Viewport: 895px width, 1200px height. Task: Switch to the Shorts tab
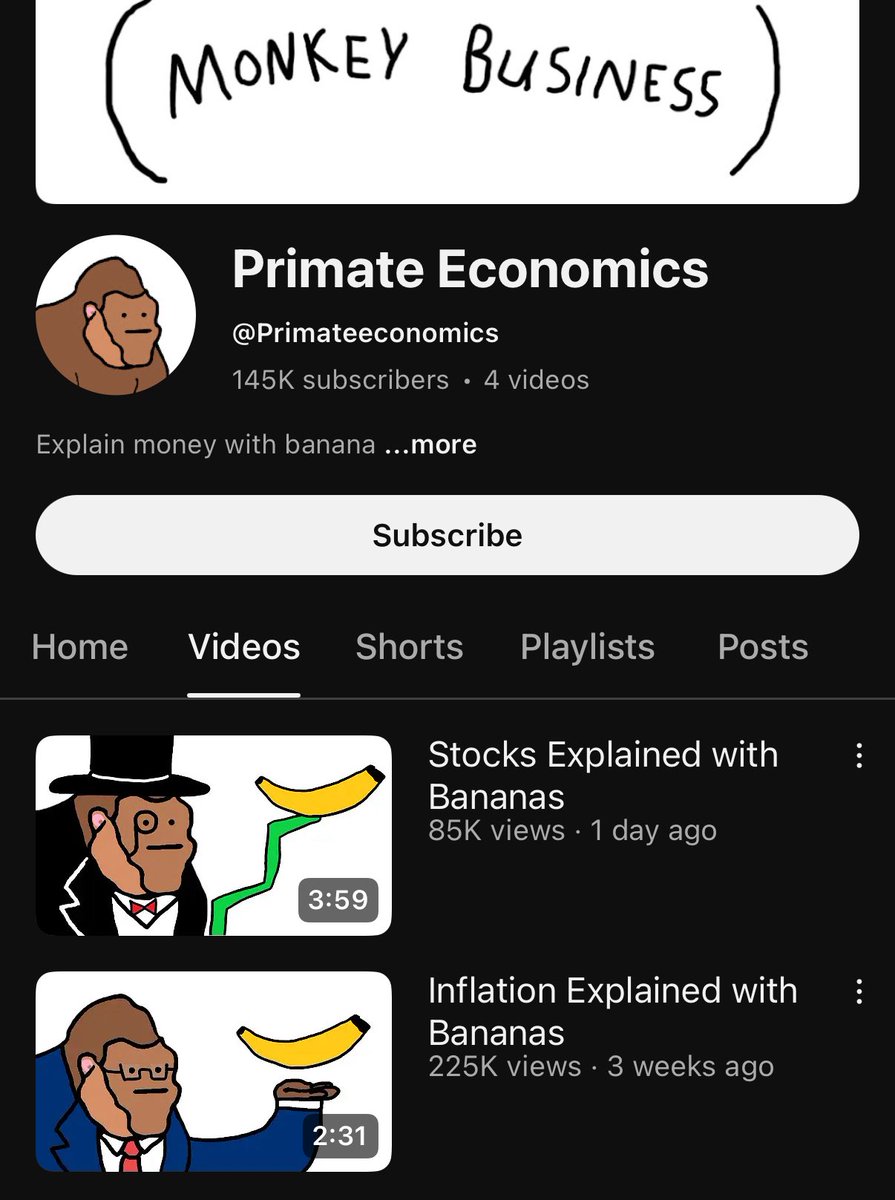click(409, 647)
